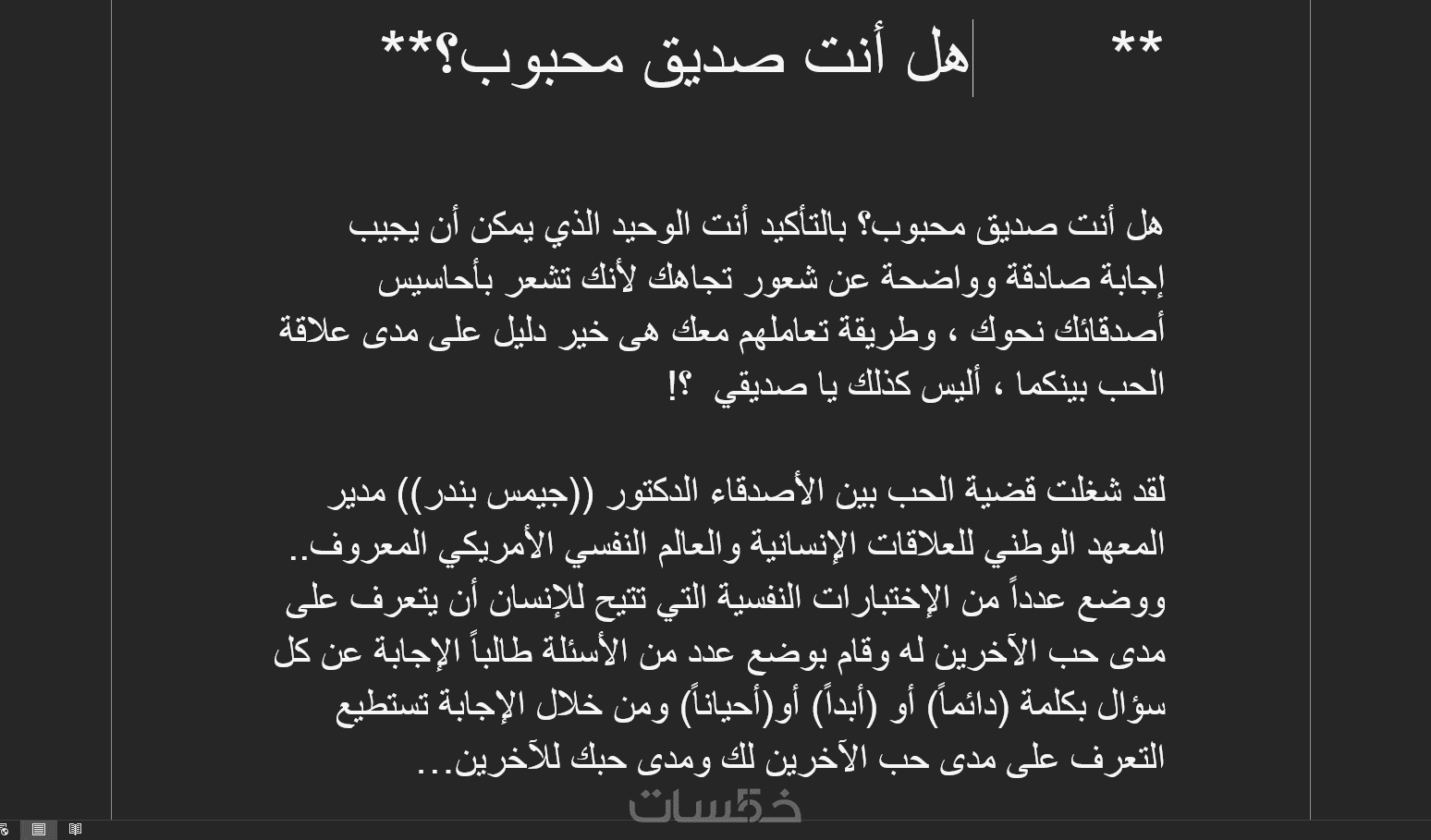The image size is (1431, 840).
Task: Switch to Web Layout view
Action: click(x=4, y=829)
